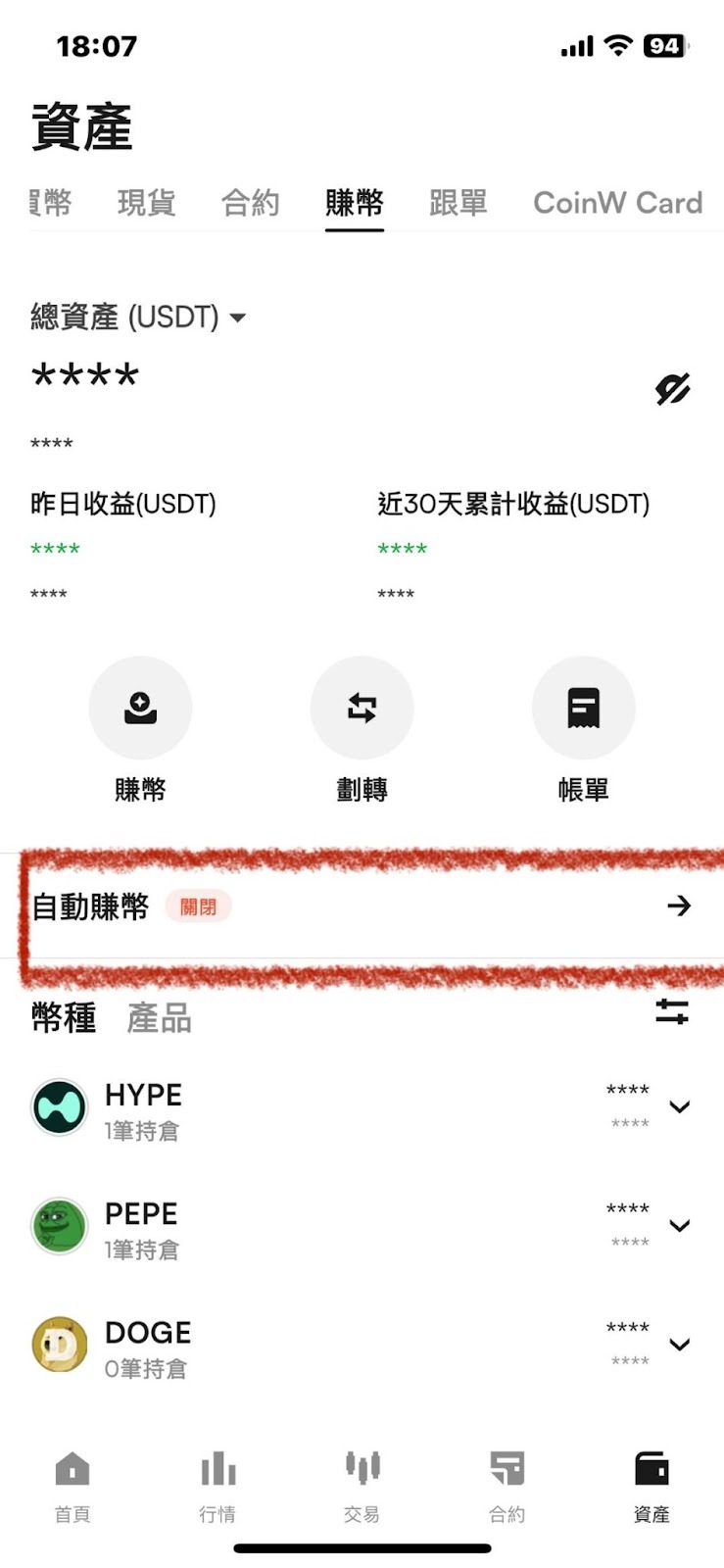
Task: Open the filter settings icon
Action: click(672, 1011)
